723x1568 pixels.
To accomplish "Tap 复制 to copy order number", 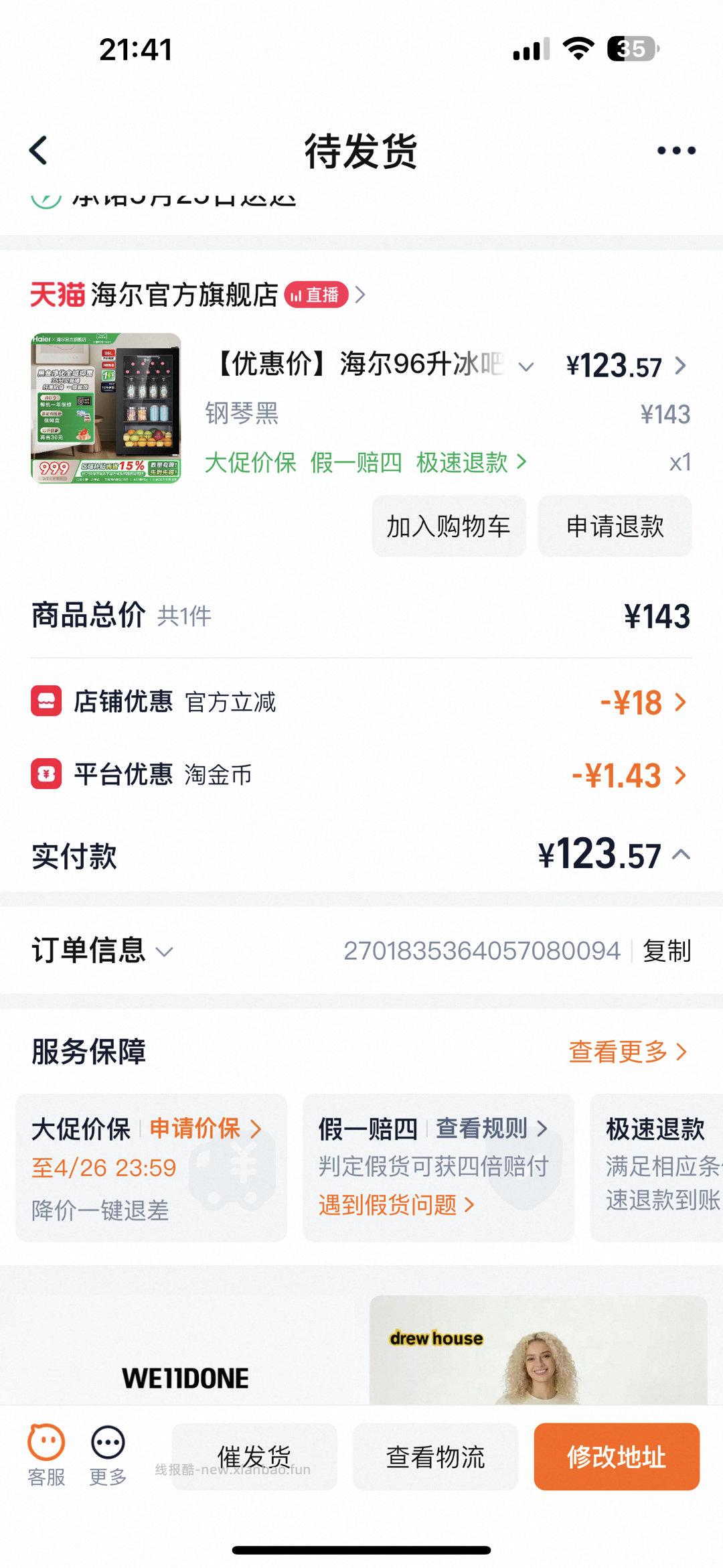I will point(667,950).
